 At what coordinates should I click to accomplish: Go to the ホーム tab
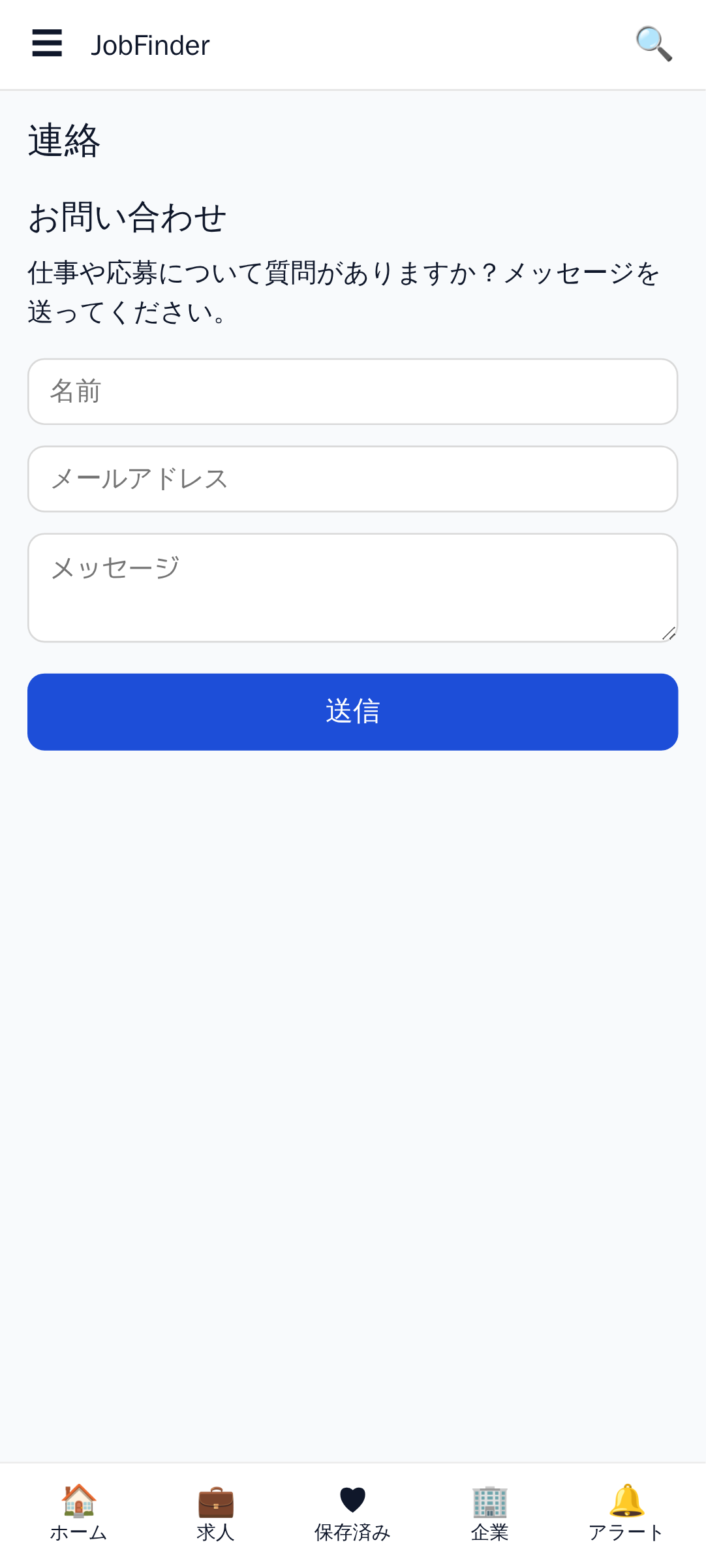(78, 1513)
